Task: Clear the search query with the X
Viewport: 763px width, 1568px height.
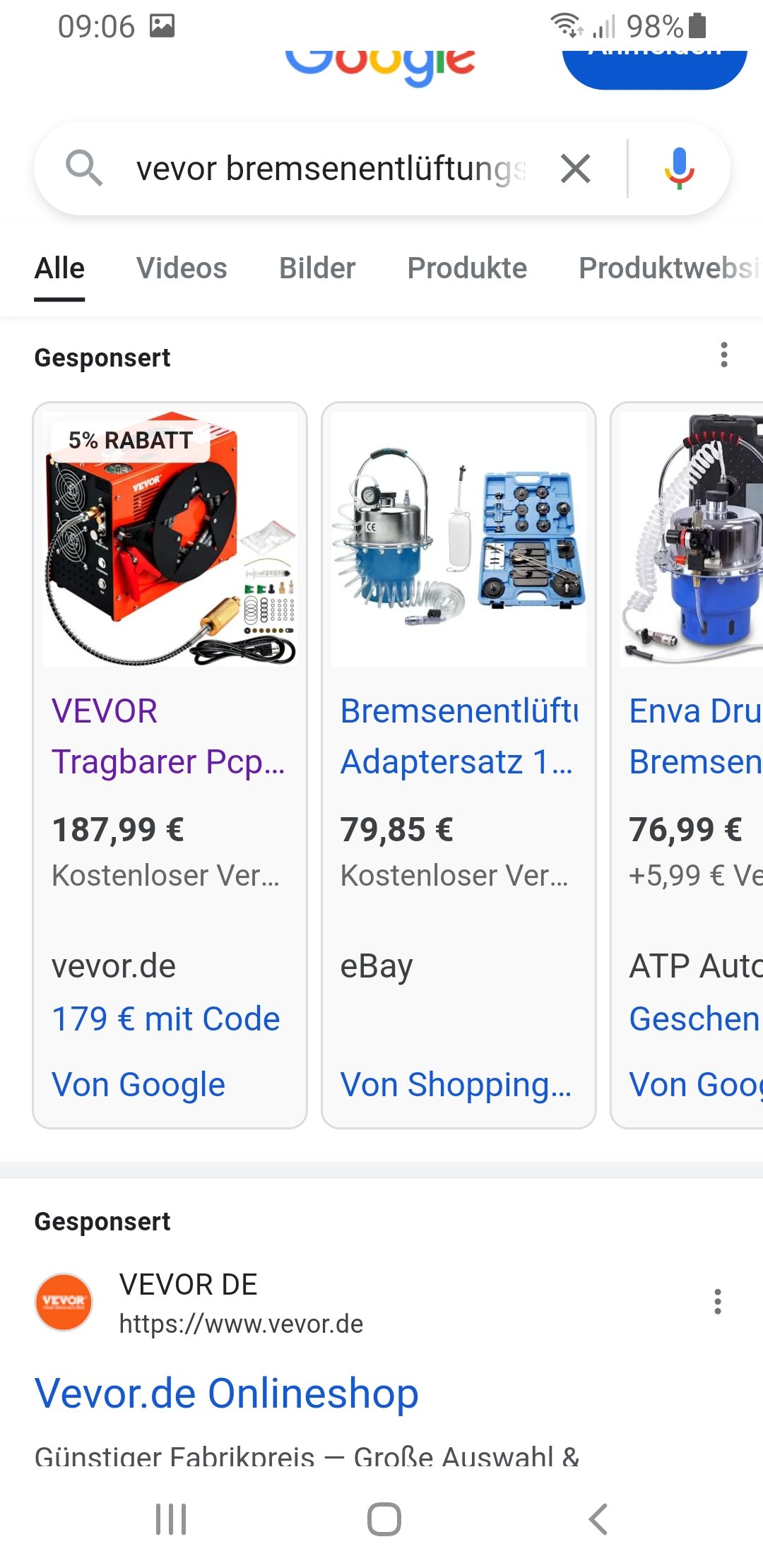Action: (x=576, y=169)
